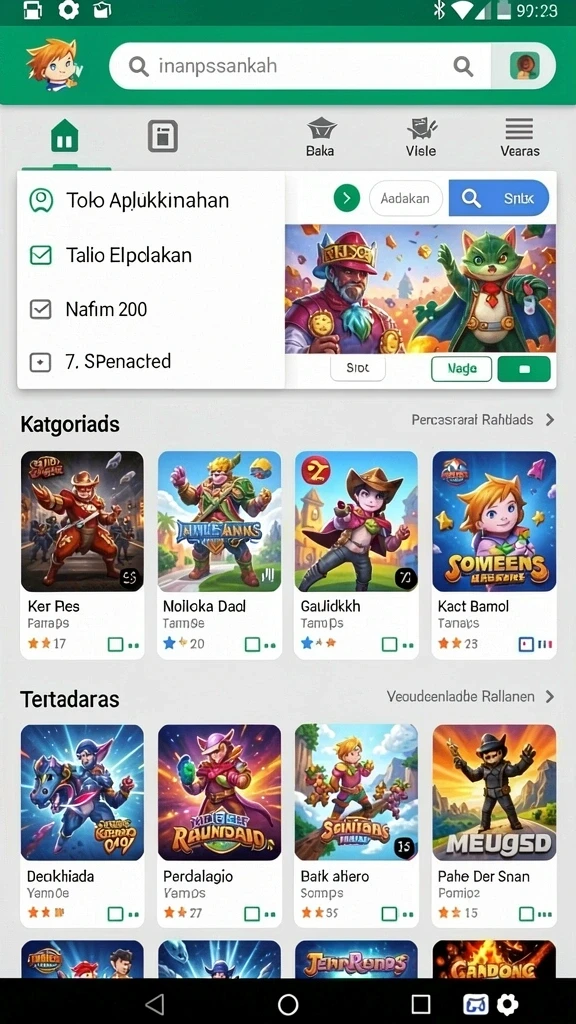Tap the blue Sntk search button

click(x=499, y=199)
